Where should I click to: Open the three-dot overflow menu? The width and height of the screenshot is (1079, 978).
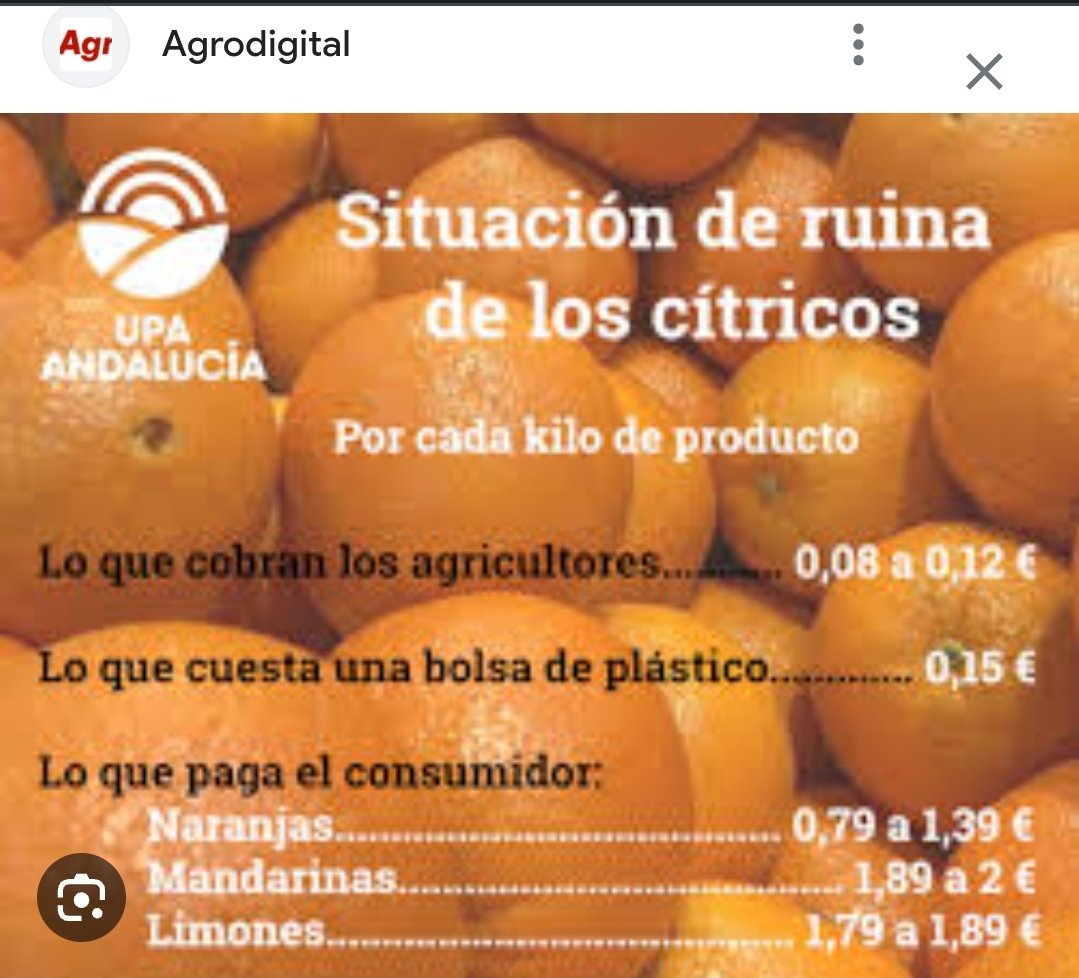coord(857,46)
